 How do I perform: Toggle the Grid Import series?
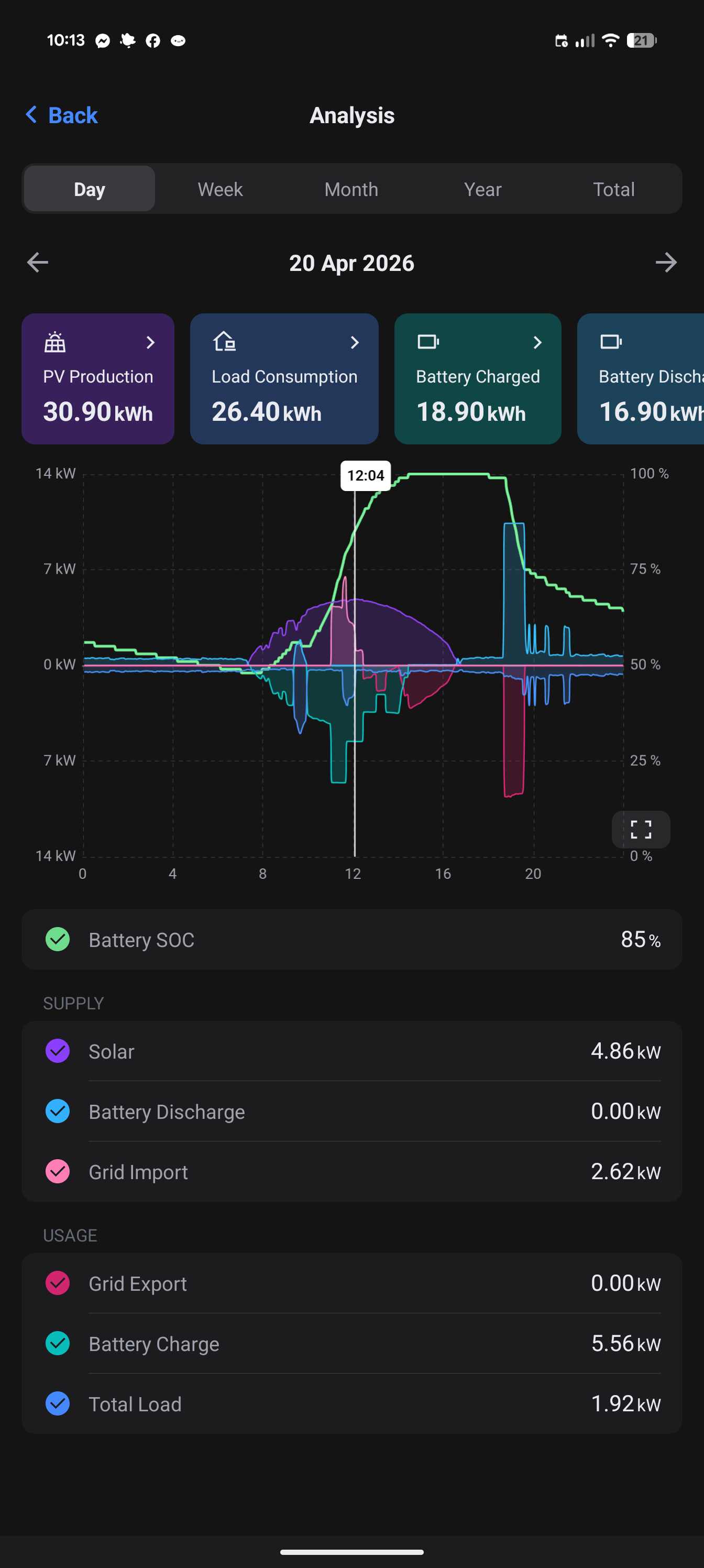58,1171
